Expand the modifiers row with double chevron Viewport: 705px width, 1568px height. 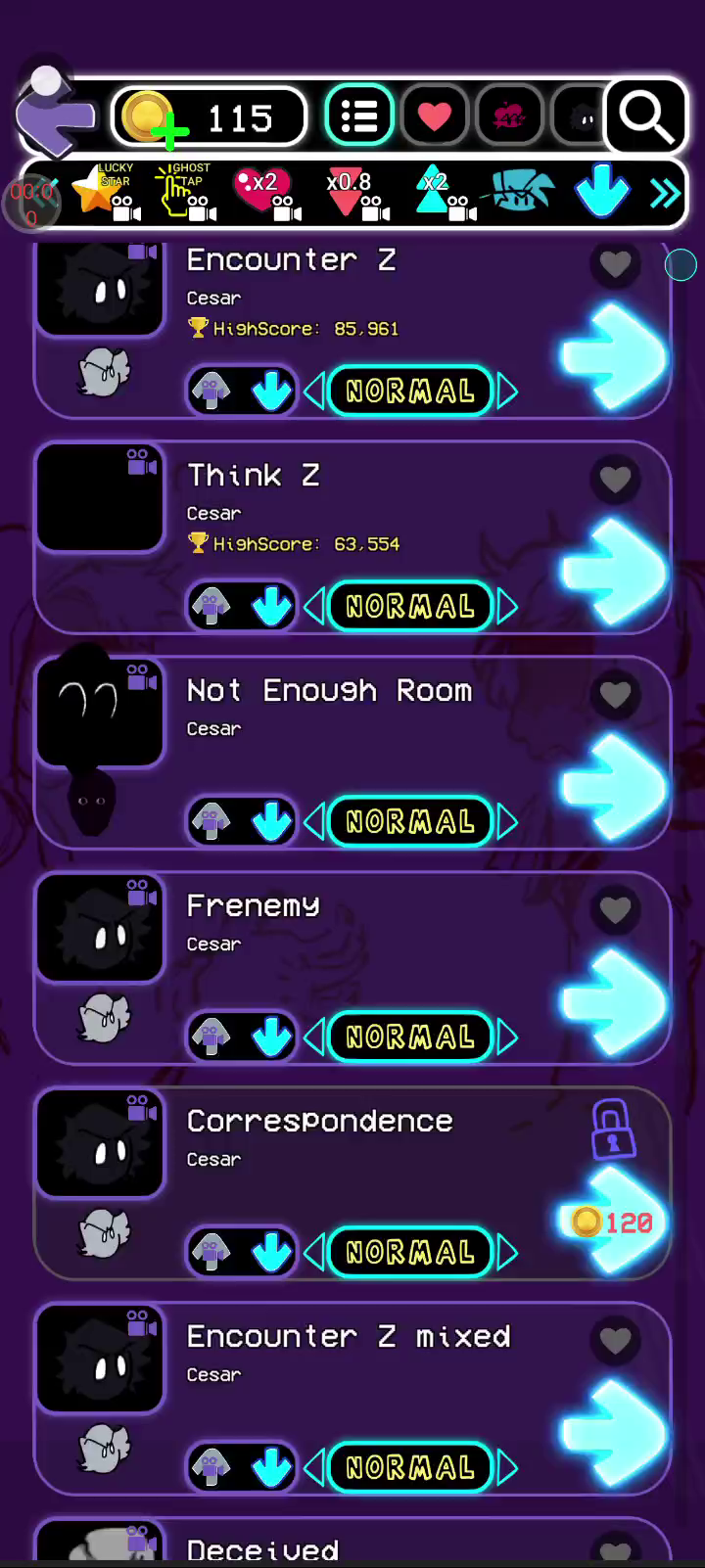tap(665, 194)
